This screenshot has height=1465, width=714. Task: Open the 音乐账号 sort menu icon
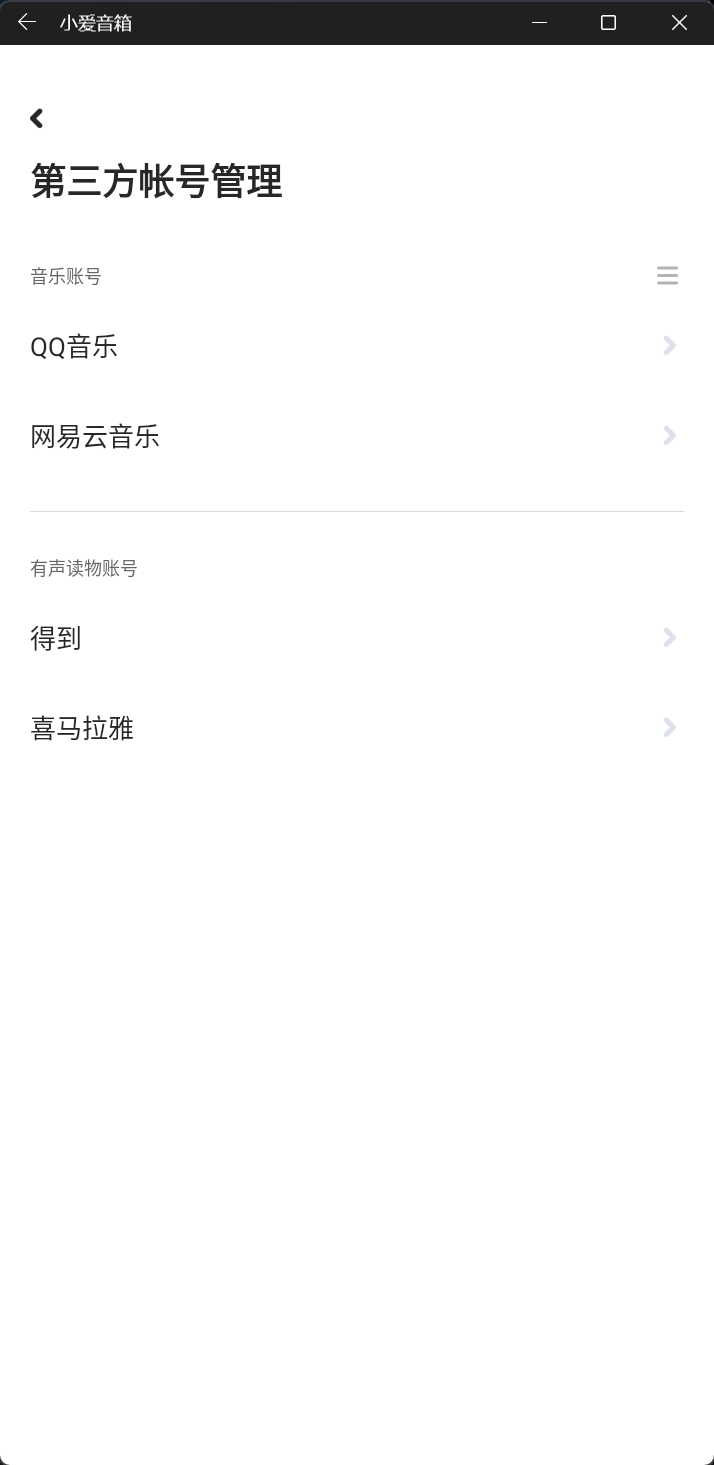click(667, 276)
